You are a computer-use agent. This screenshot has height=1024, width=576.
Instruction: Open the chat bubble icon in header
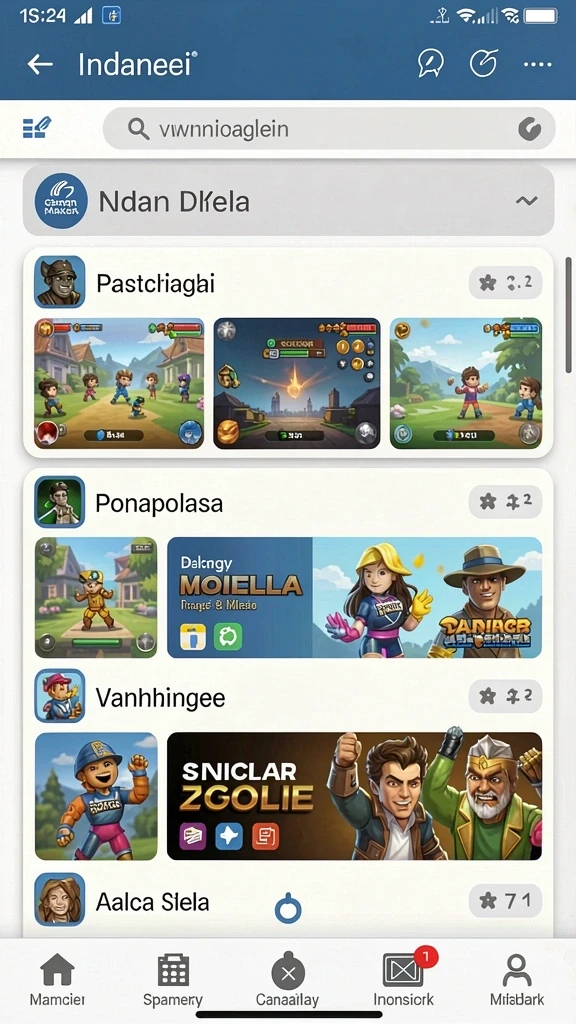430,64
